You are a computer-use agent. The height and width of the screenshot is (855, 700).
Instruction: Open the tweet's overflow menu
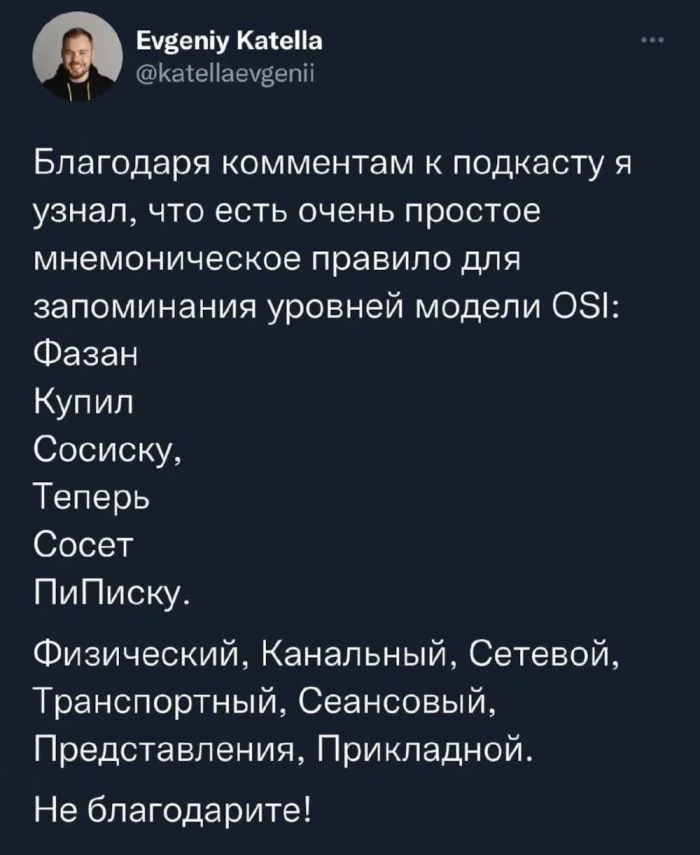(x=651, y=43)
